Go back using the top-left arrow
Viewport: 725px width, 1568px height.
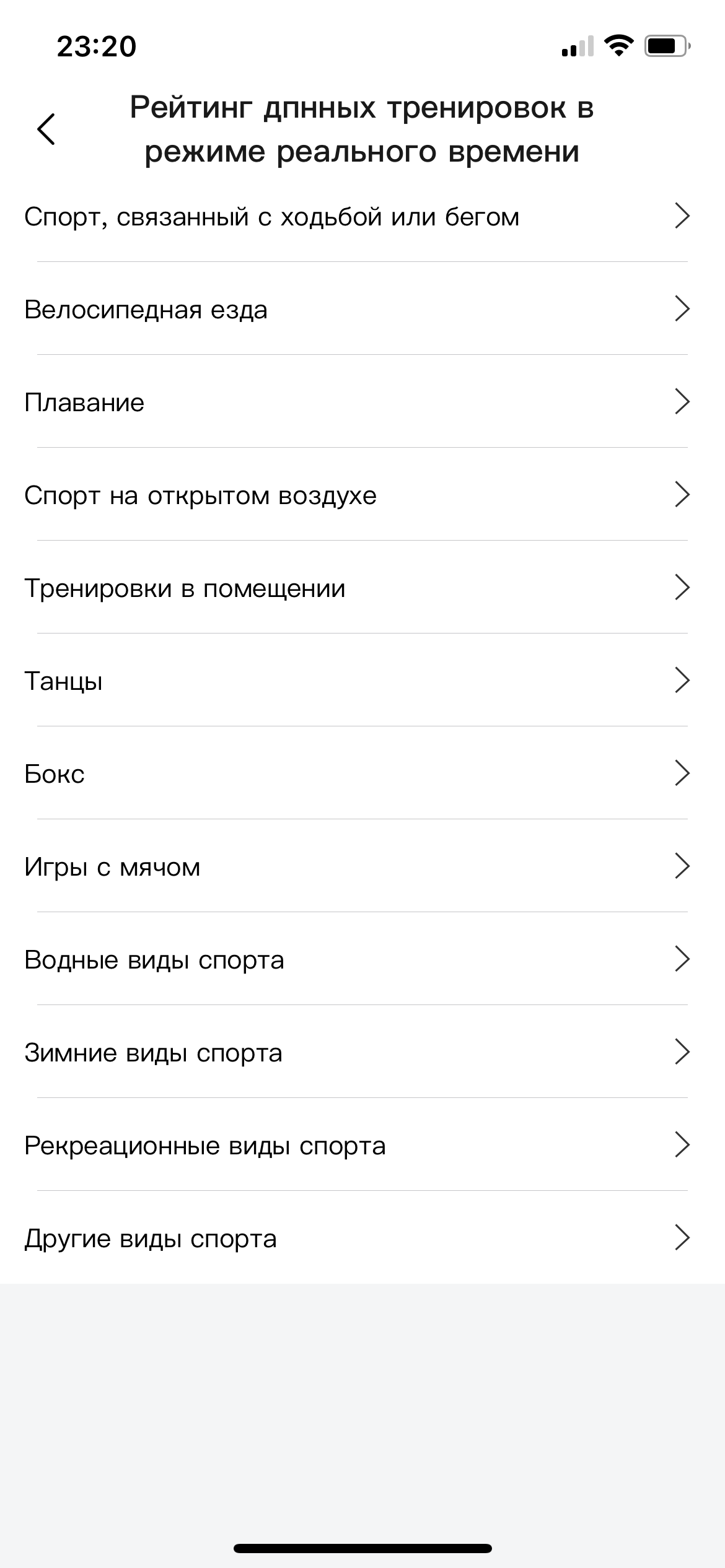pos(46,129)
